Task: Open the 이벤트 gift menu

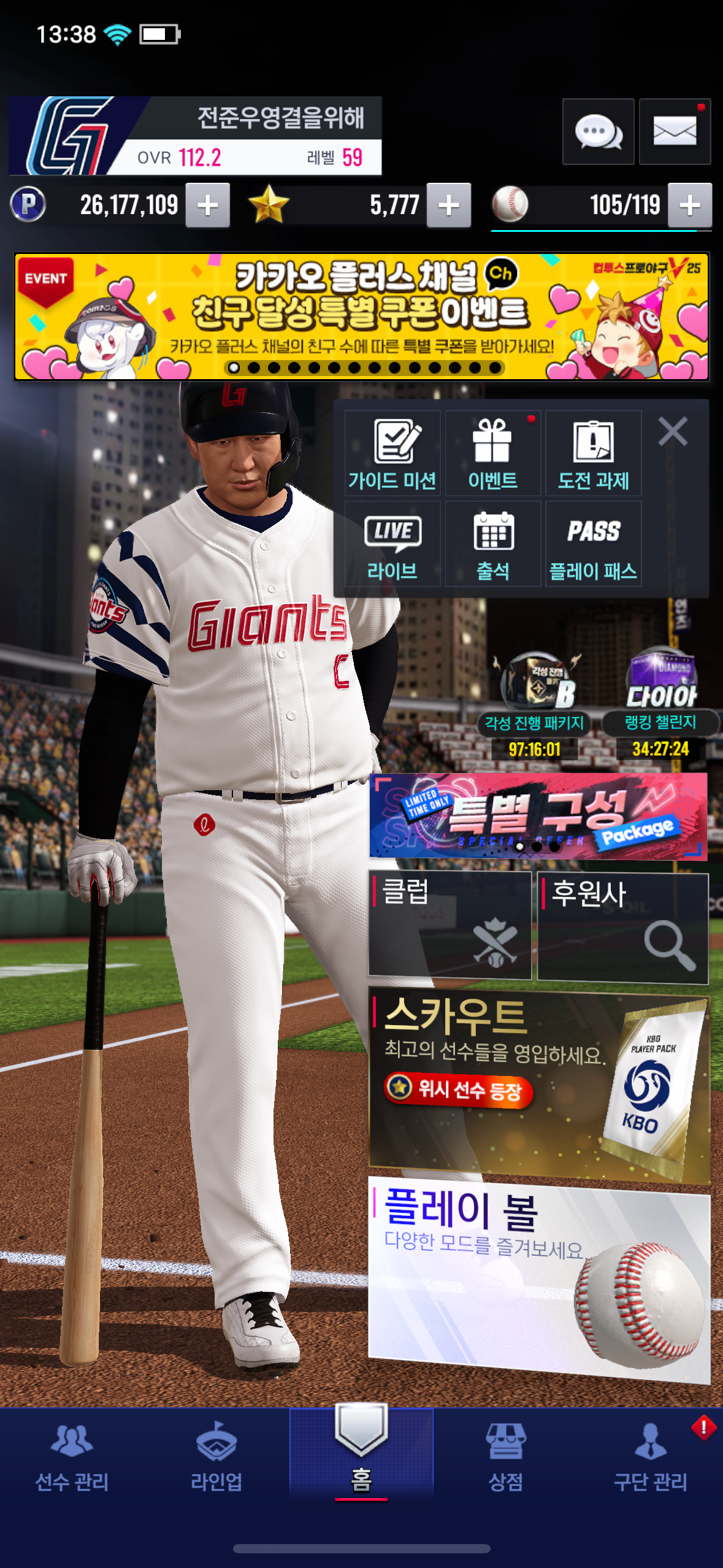Action: (492, 454)
